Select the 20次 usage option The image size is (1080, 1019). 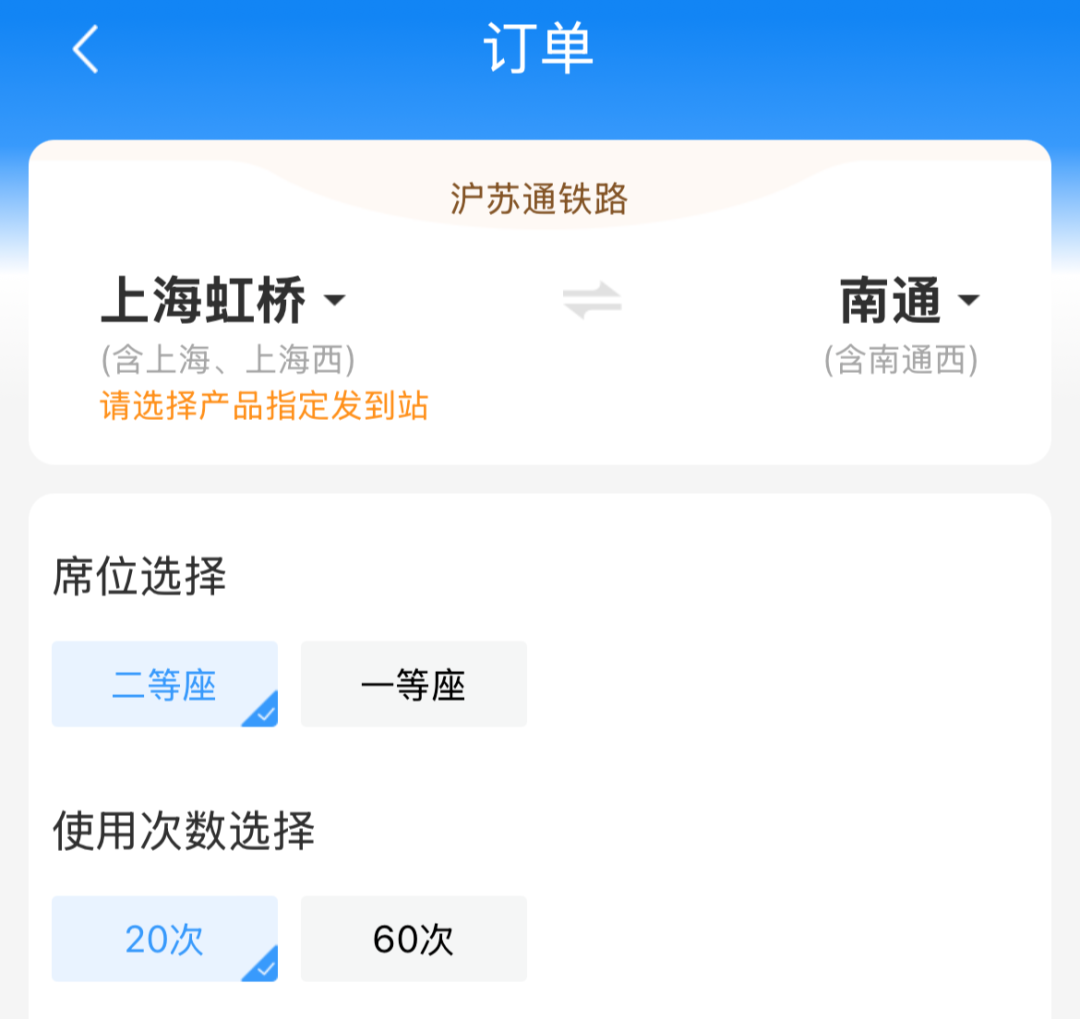click(165, 939)
